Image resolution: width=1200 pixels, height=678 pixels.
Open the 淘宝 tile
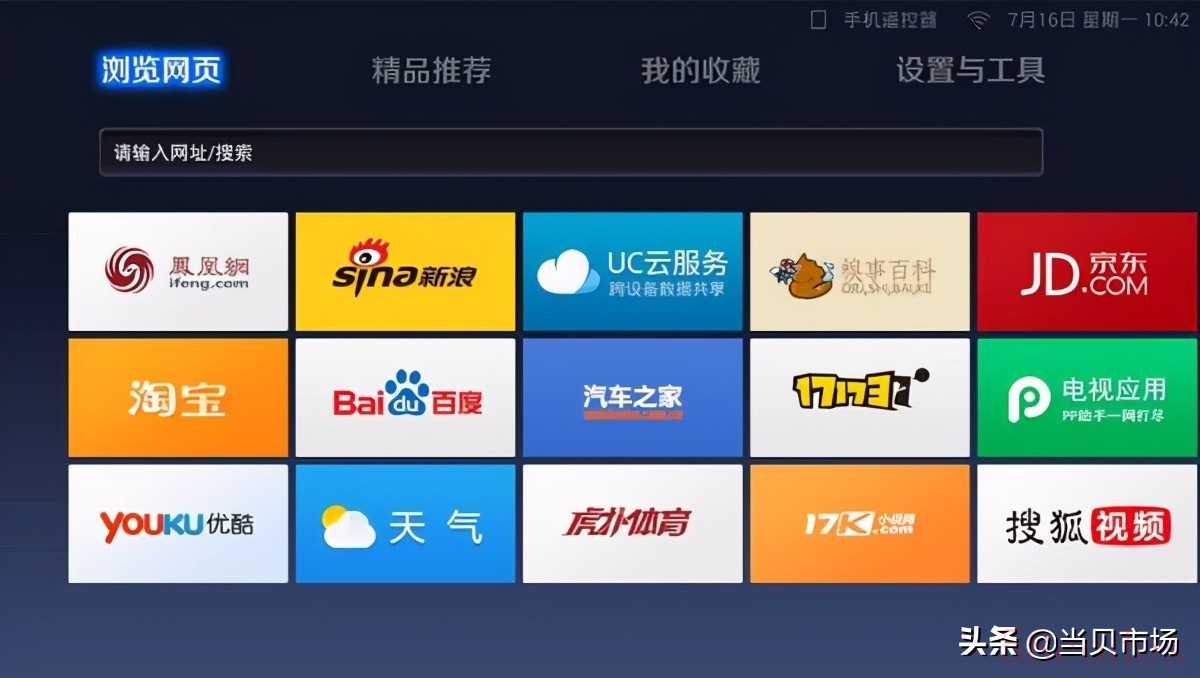(178, 397)
